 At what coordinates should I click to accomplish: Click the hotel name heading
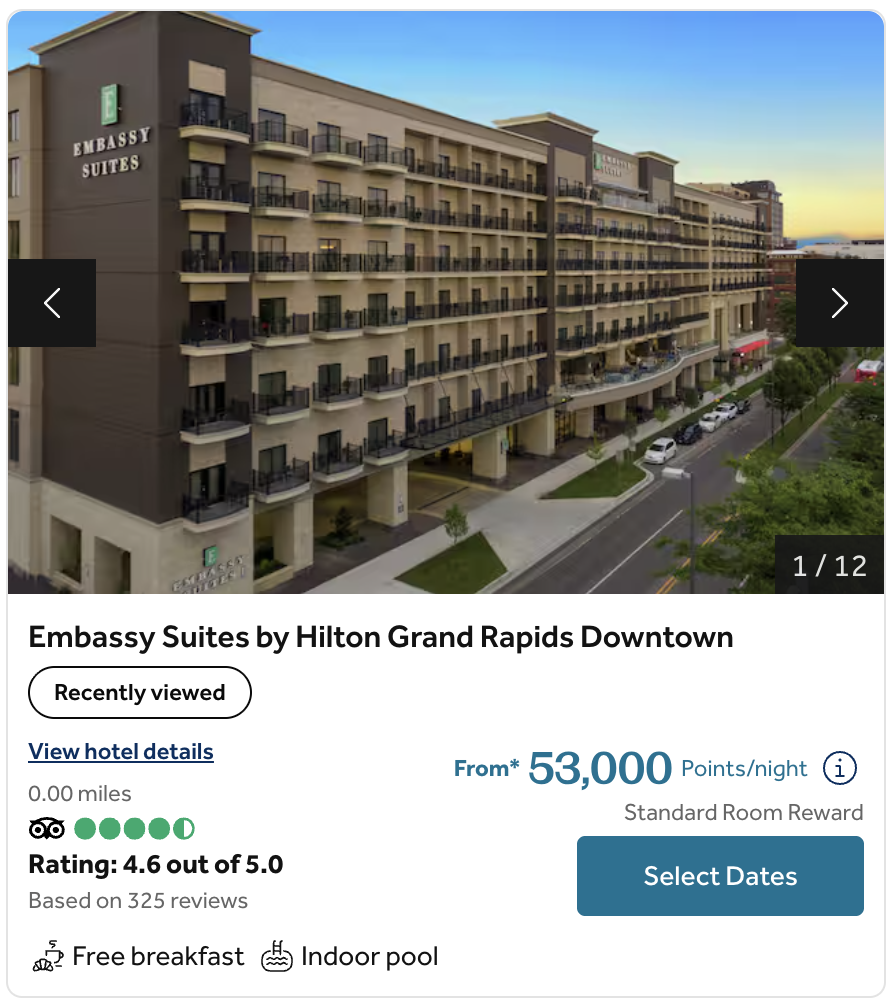tap(381, 637)
